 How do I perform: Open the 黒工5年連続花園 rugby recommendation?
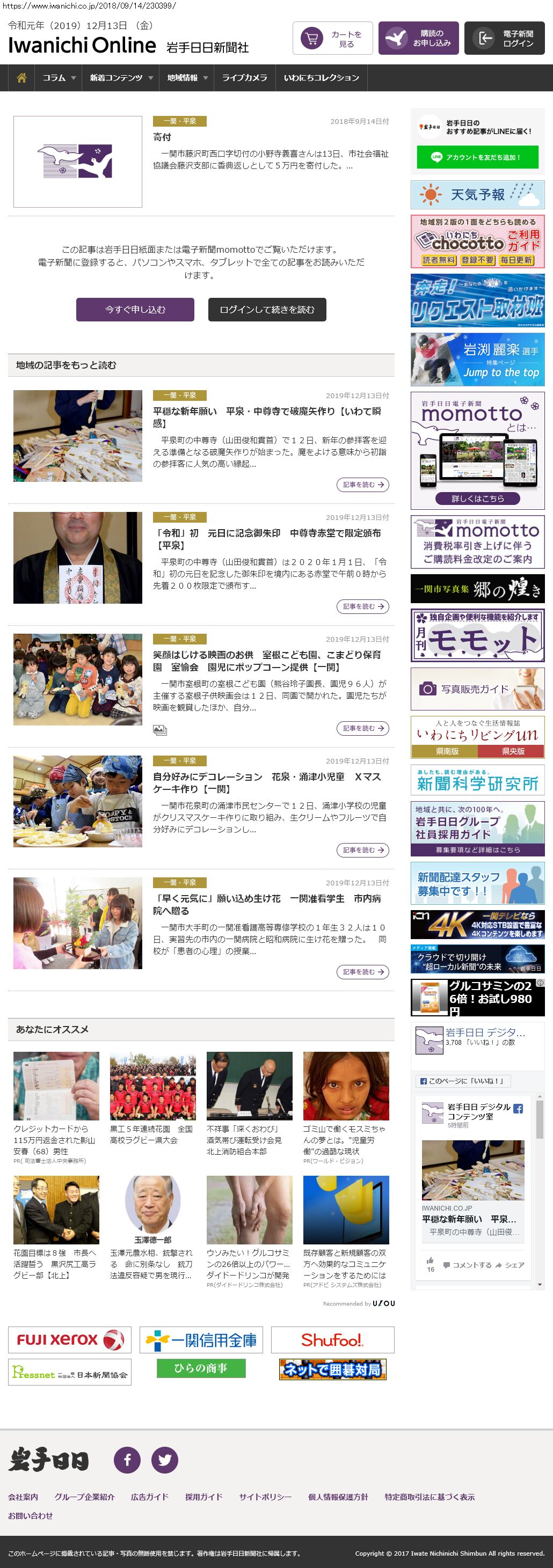tap(152, 1134)
